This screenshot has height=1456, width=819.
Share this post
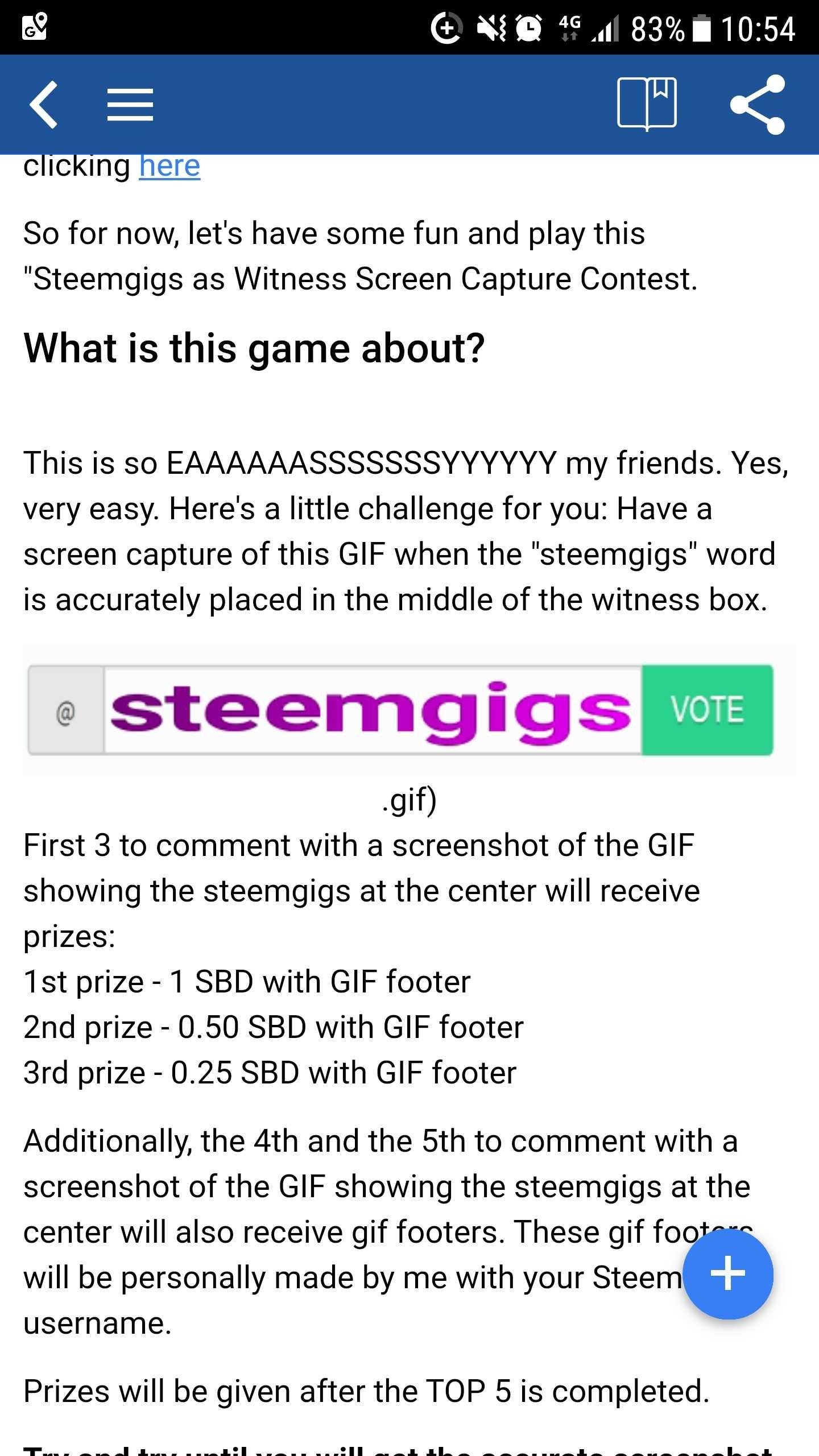pos(758,105)
